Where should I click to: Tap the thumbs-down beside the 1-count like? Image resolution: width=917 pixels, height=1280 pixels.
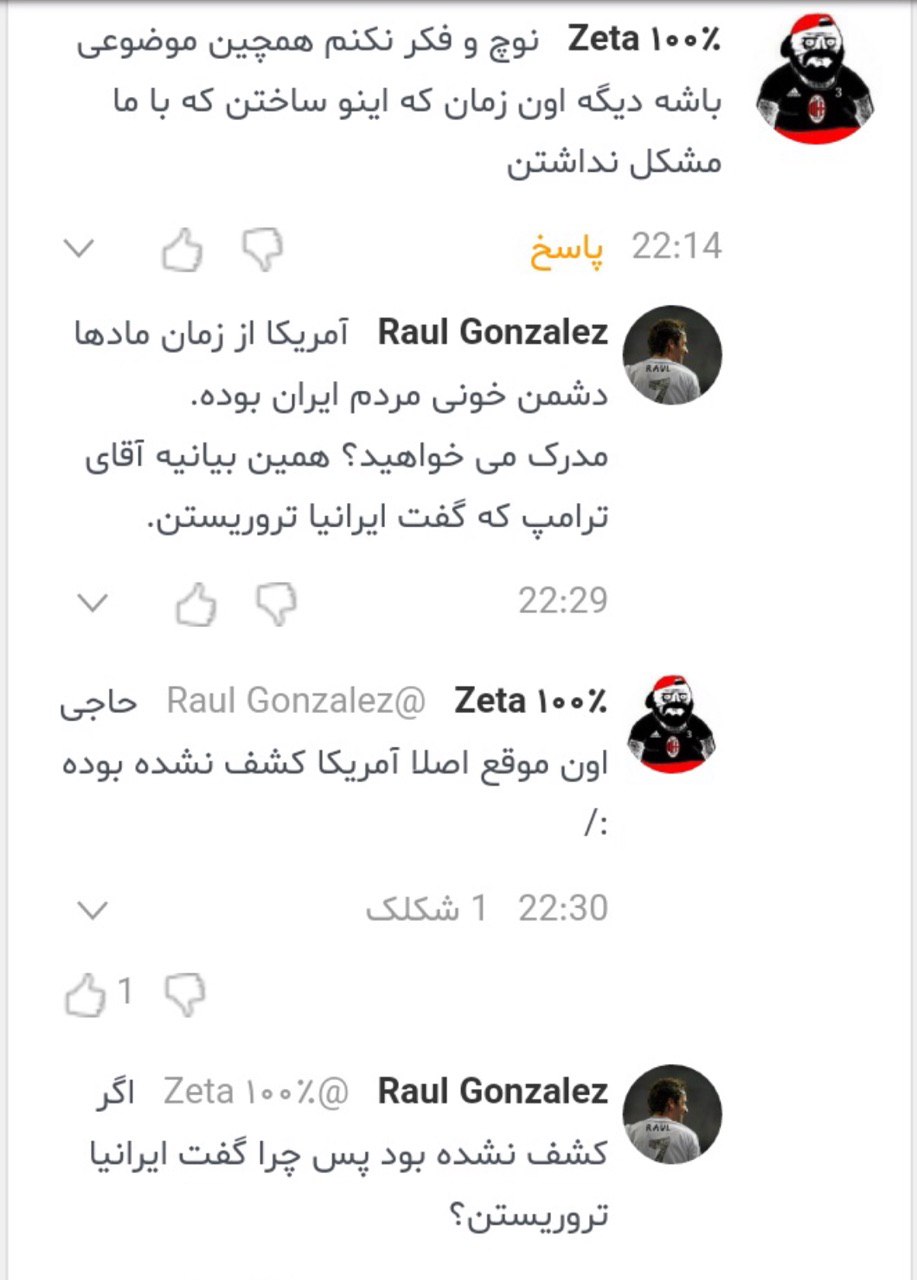(184, 993)
